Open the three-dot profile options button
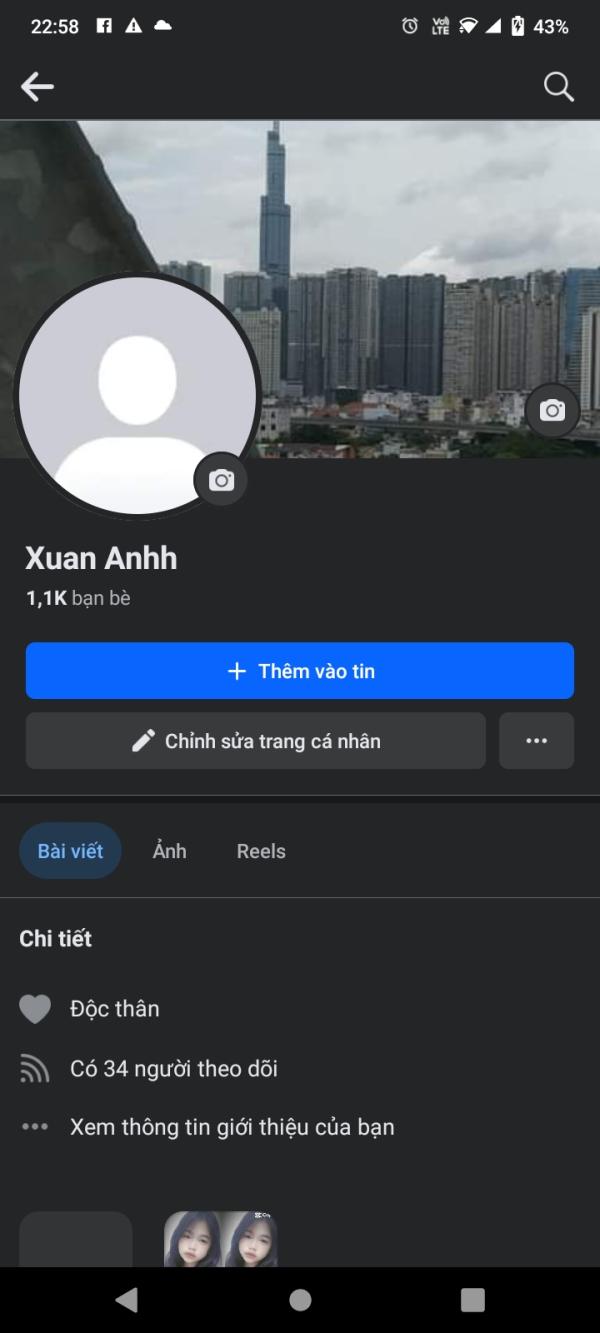 pyautogui.click(x=536, y=741)
